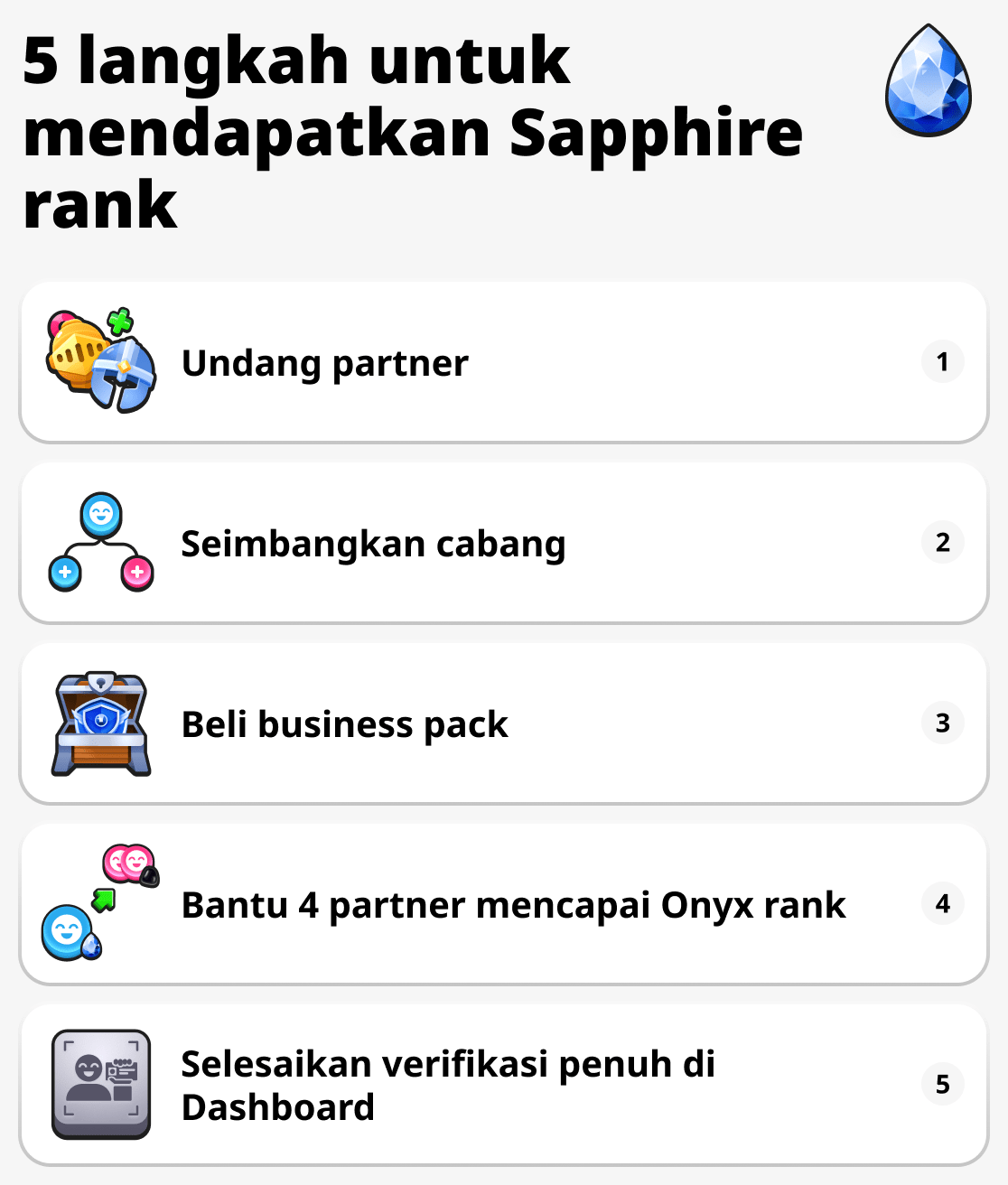Select Selesaikan verifikasi penuh di Dashboard
This screenshot has width=1008, height=1185.
tap(504, 1084)
